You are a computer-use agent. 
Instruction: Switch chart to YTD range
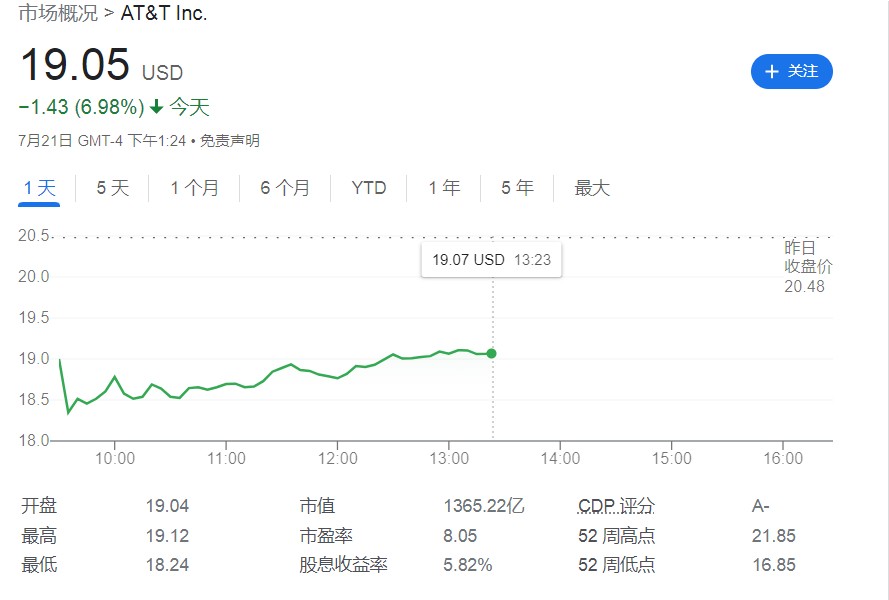point(369,188)
